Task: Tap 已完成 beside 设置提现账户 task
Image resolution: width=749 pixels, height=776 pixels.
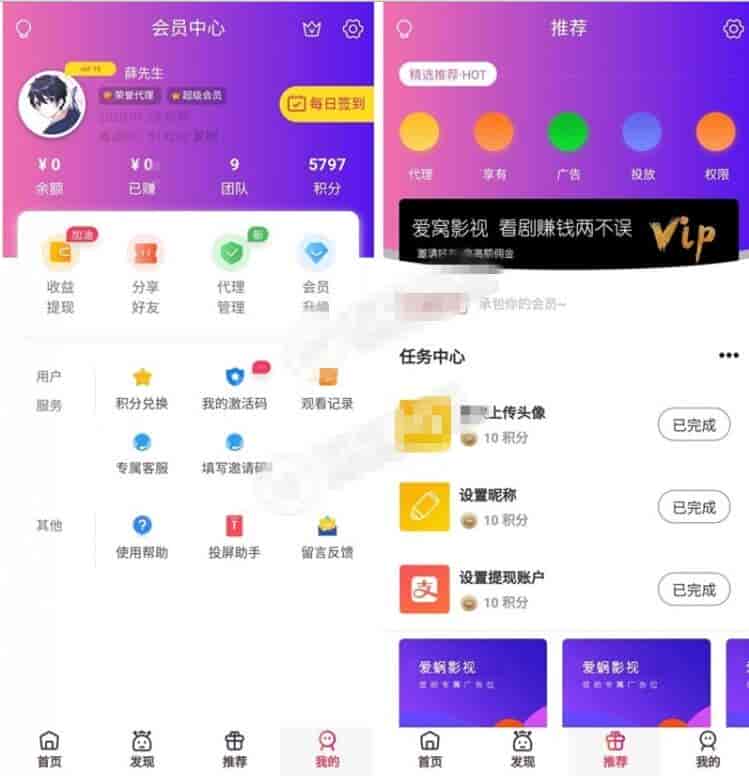Action: pyautogui.click(x=694, y=589)
